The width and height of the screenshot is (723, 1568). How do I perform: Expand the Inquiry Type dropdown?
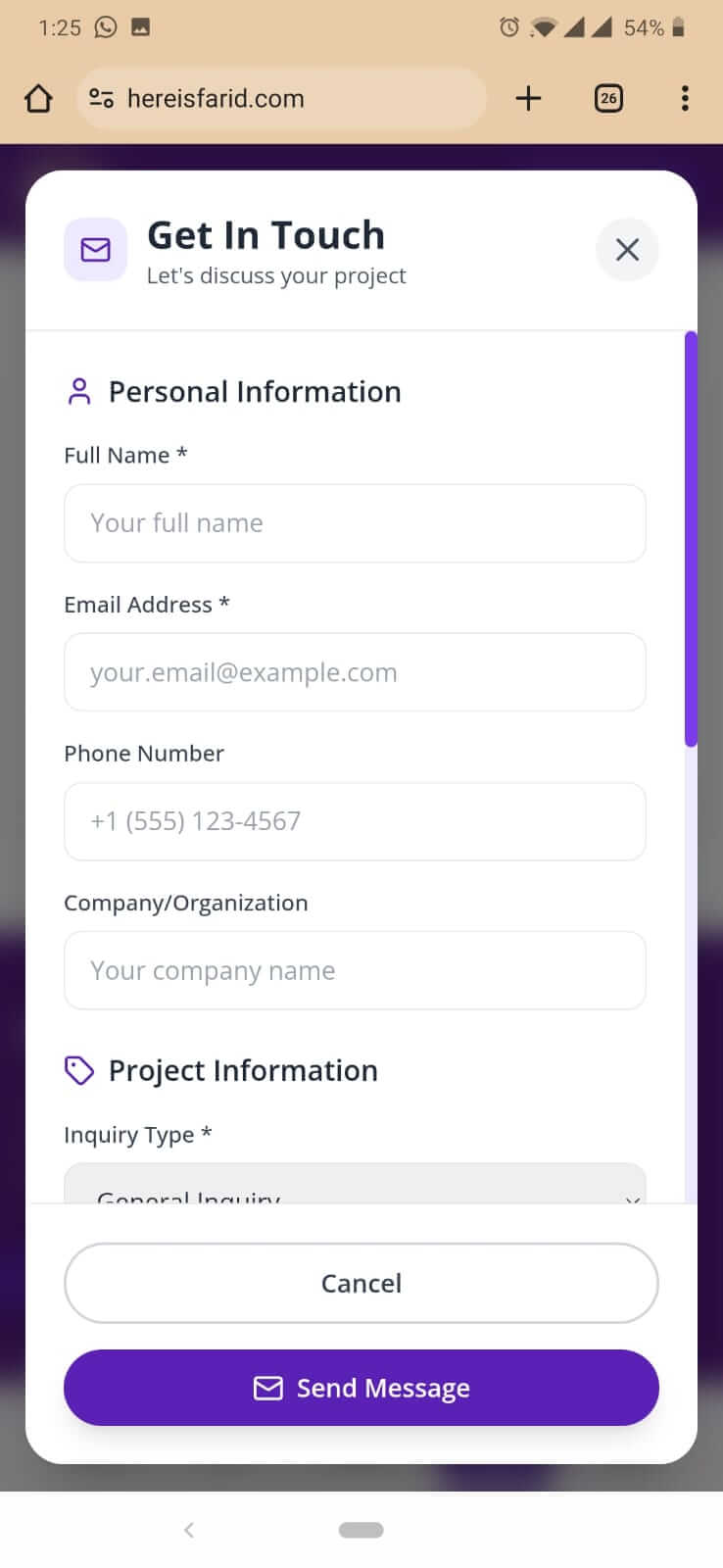355,1188
